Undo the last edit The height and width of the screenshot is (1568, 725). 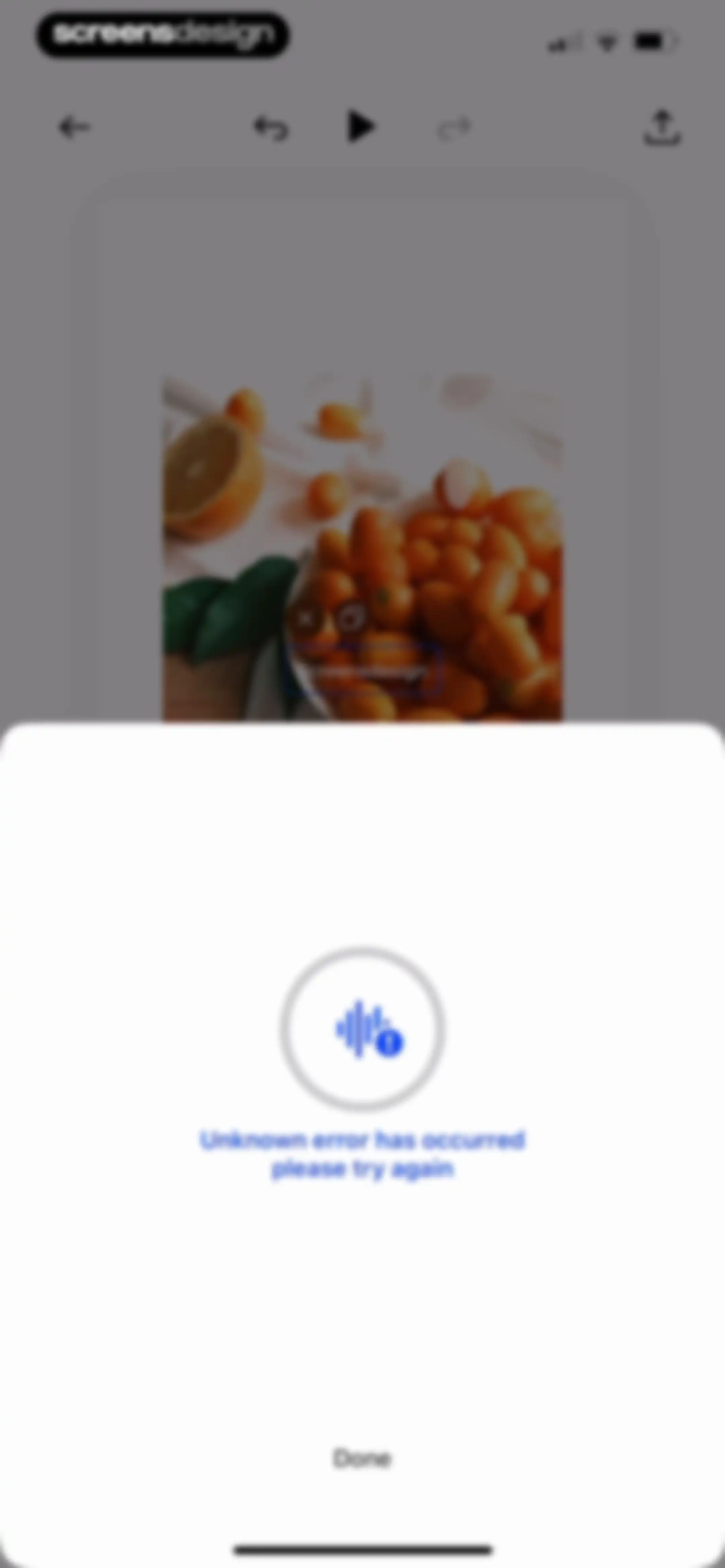(270, 128)
